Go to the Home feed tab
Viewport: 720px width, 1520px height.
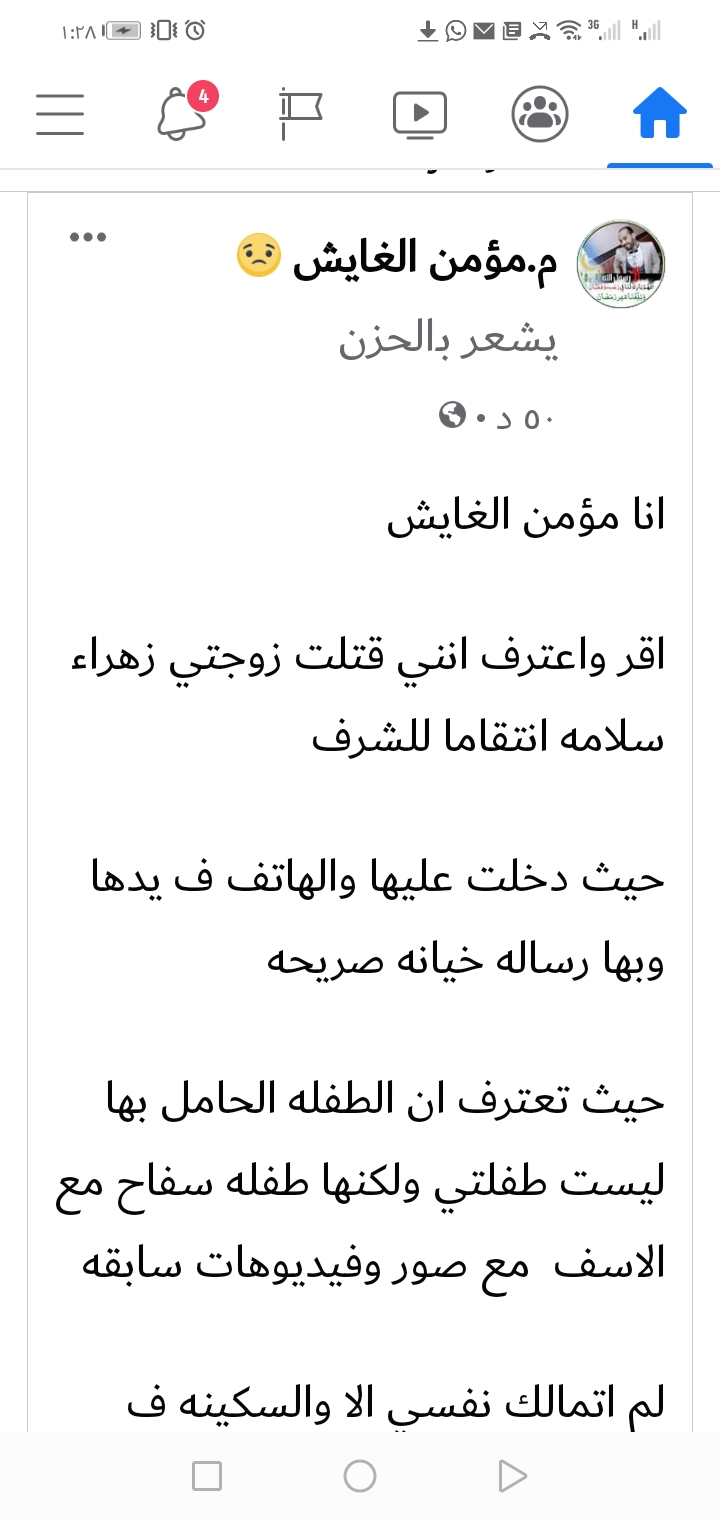(660, 113)
